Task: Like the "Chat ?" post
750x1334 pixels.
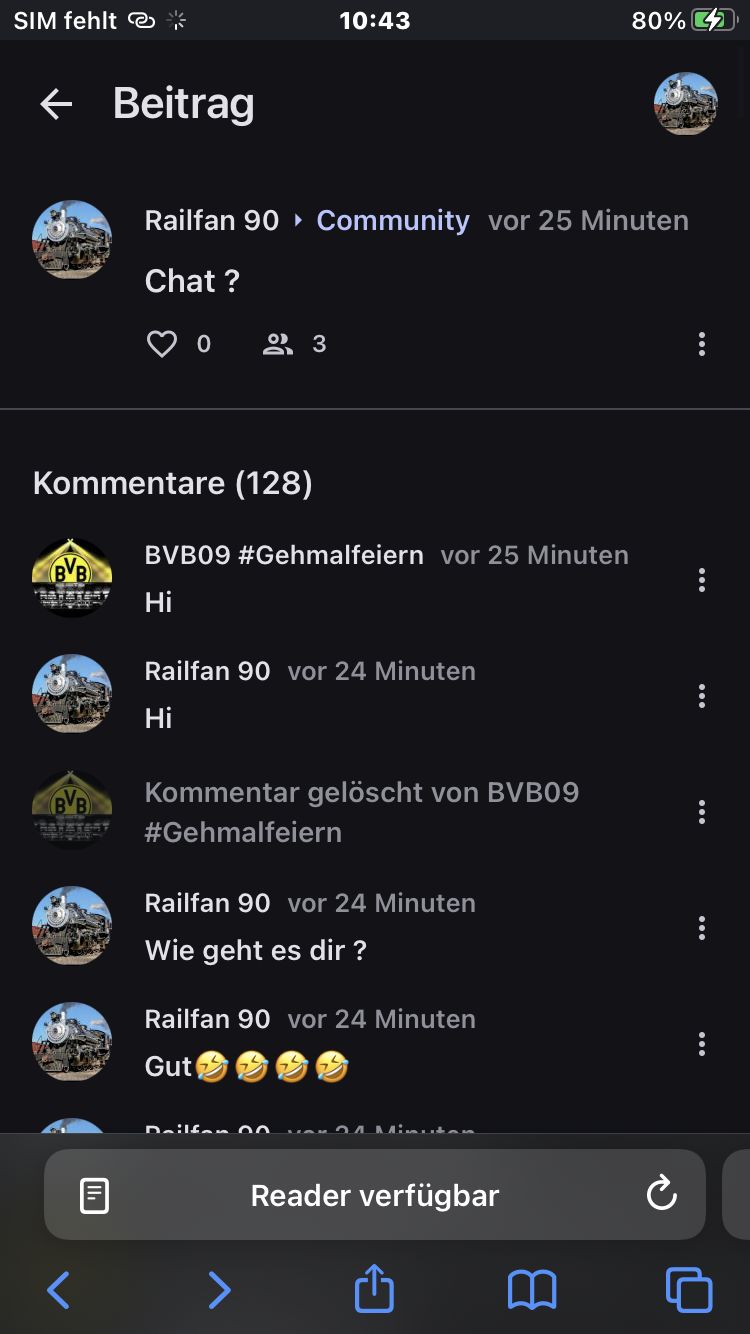Action: [x=162, y=344]
